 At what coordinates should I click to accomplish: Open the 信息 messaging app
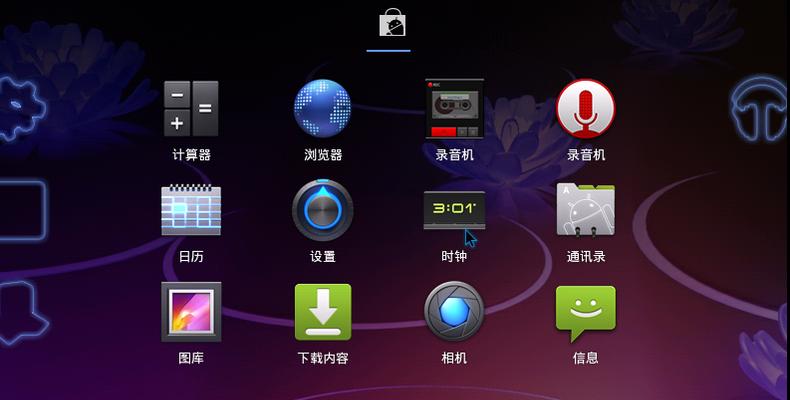pyautogui.click(x=585, y=312)
